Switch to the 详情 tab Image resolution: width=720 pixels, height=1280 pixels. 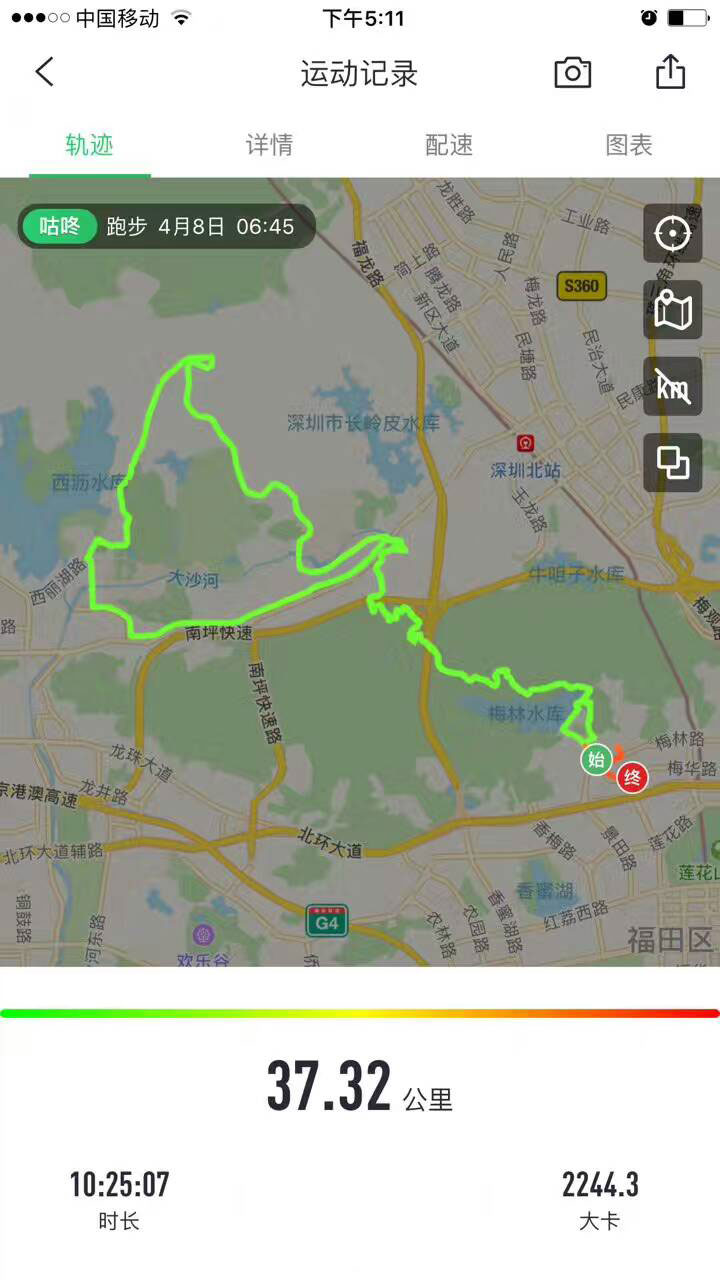coord(269,145)
